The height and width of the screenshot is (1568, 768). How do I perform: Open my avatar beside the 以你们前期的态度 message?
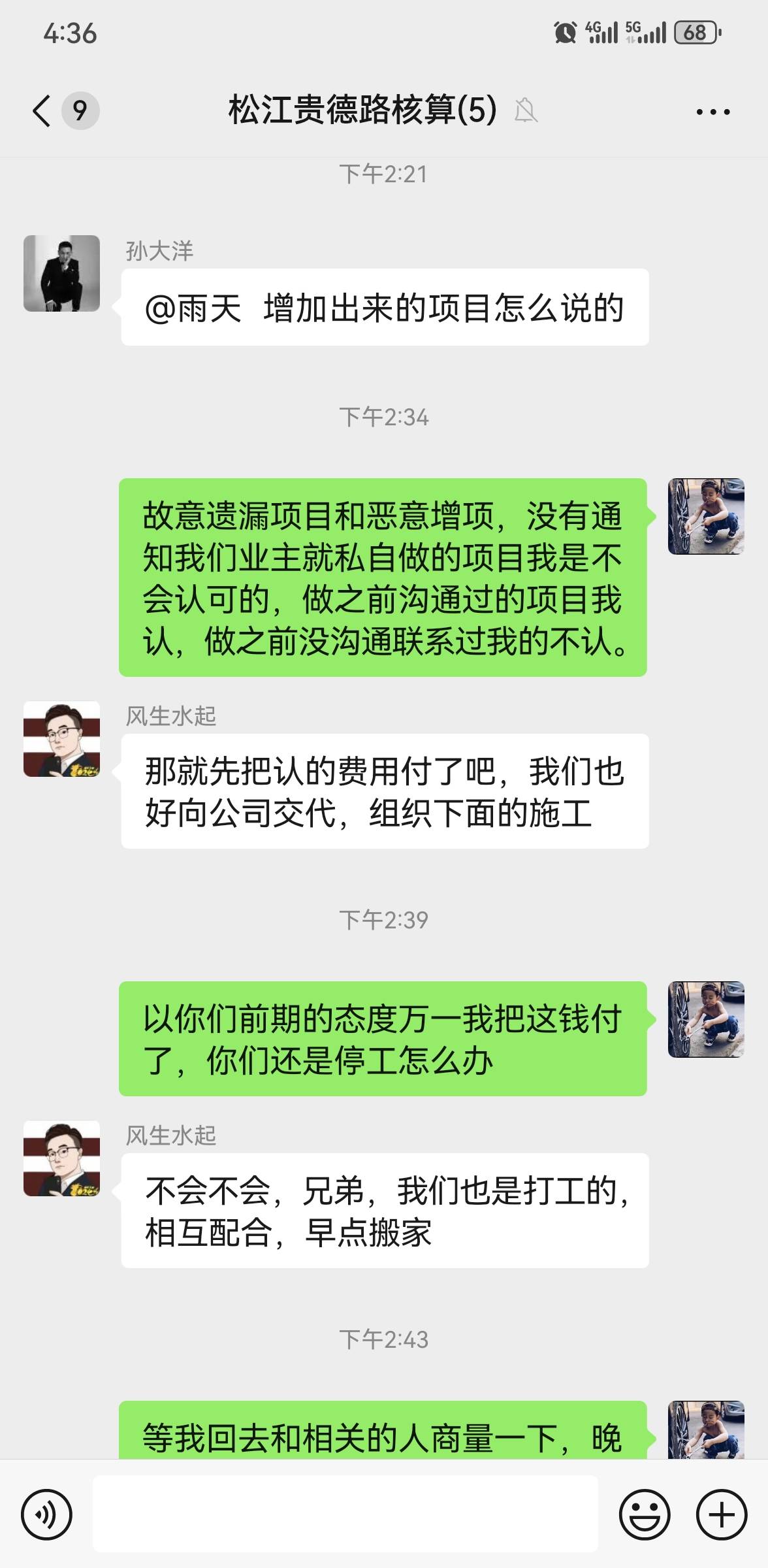coord(705,1019)
